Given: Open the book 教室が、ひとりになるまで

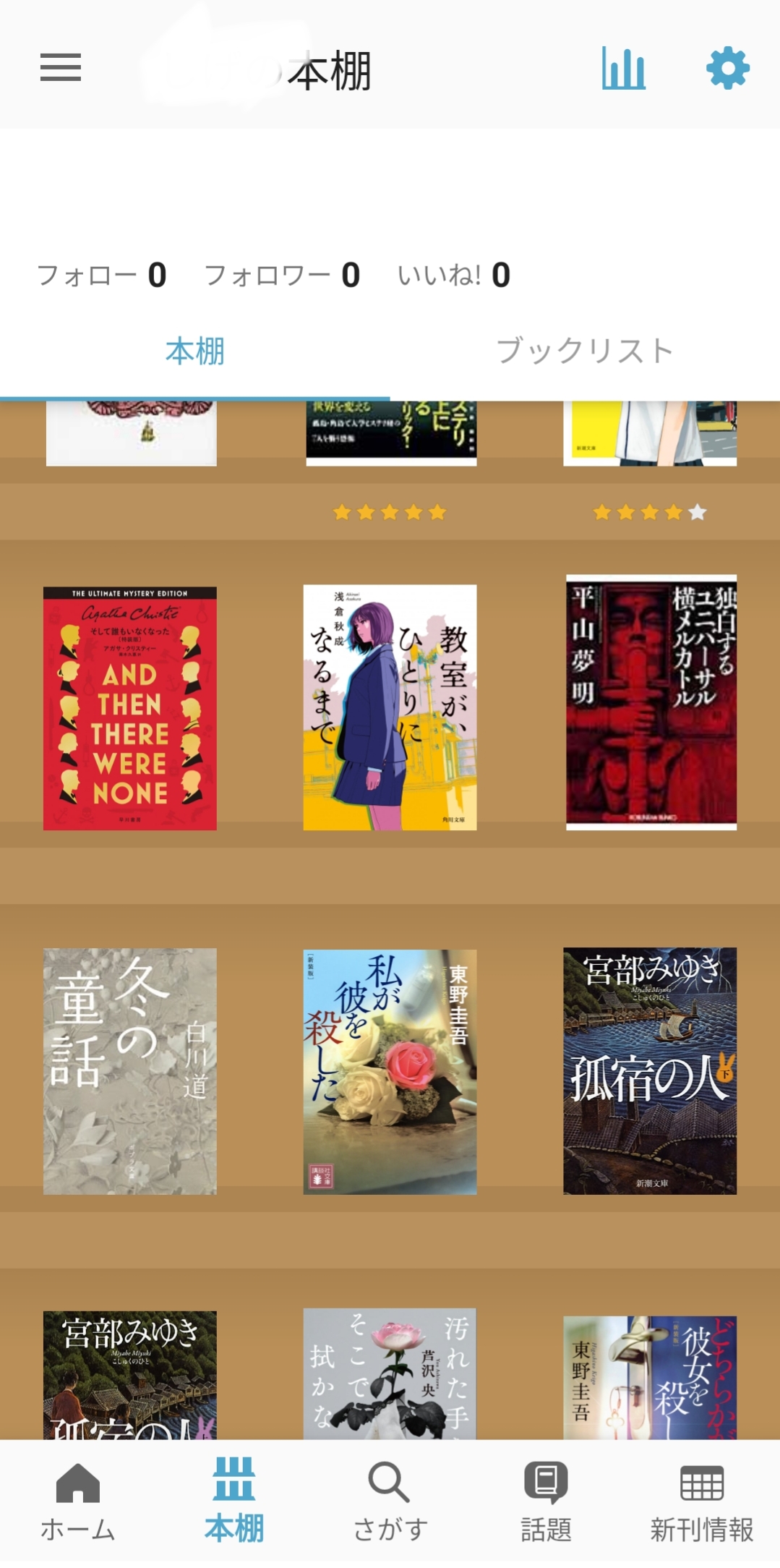Looking at the screenshot, I should (390, 707).
